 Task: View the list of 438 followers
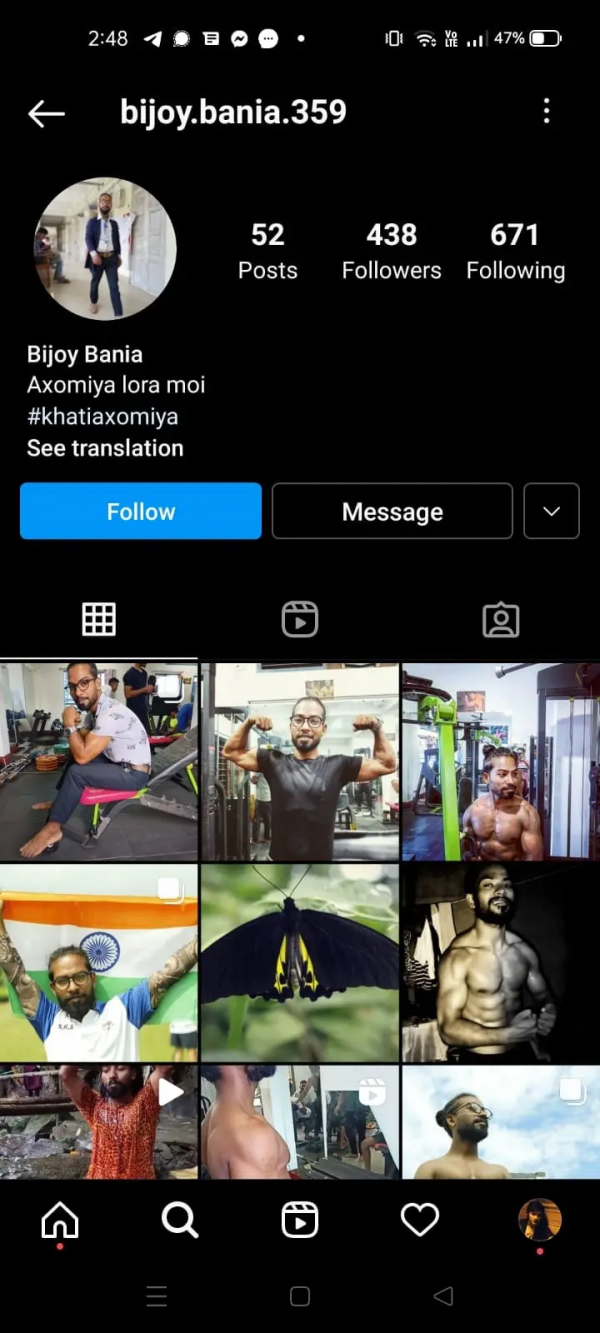[391, 251]
